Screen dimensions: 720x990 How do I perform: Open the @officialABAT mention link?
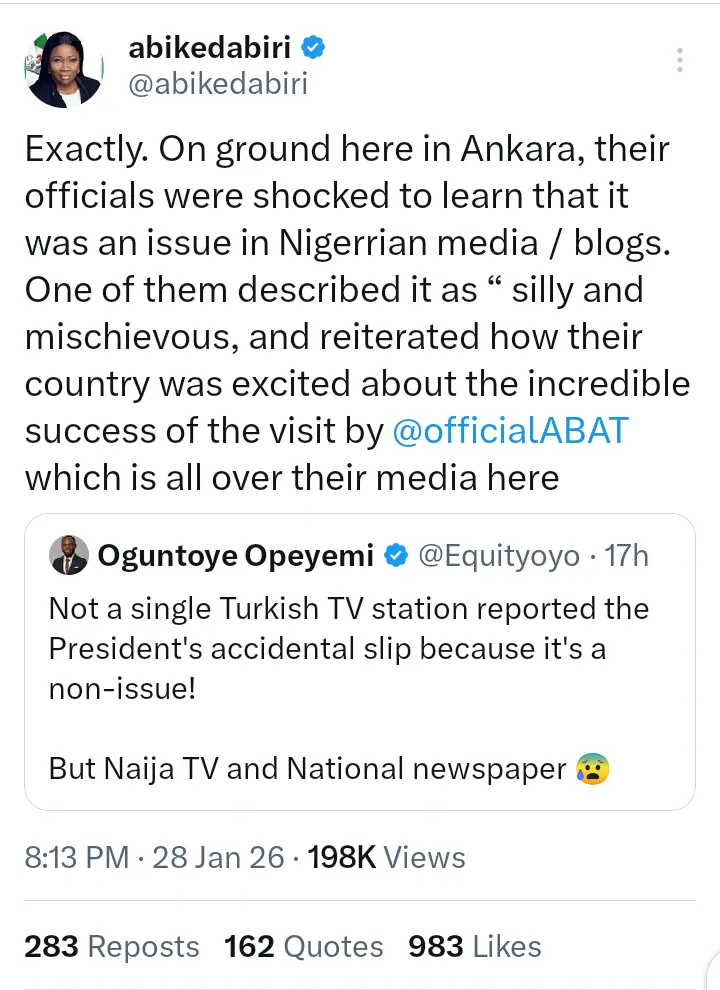click(x=510, y=430)
